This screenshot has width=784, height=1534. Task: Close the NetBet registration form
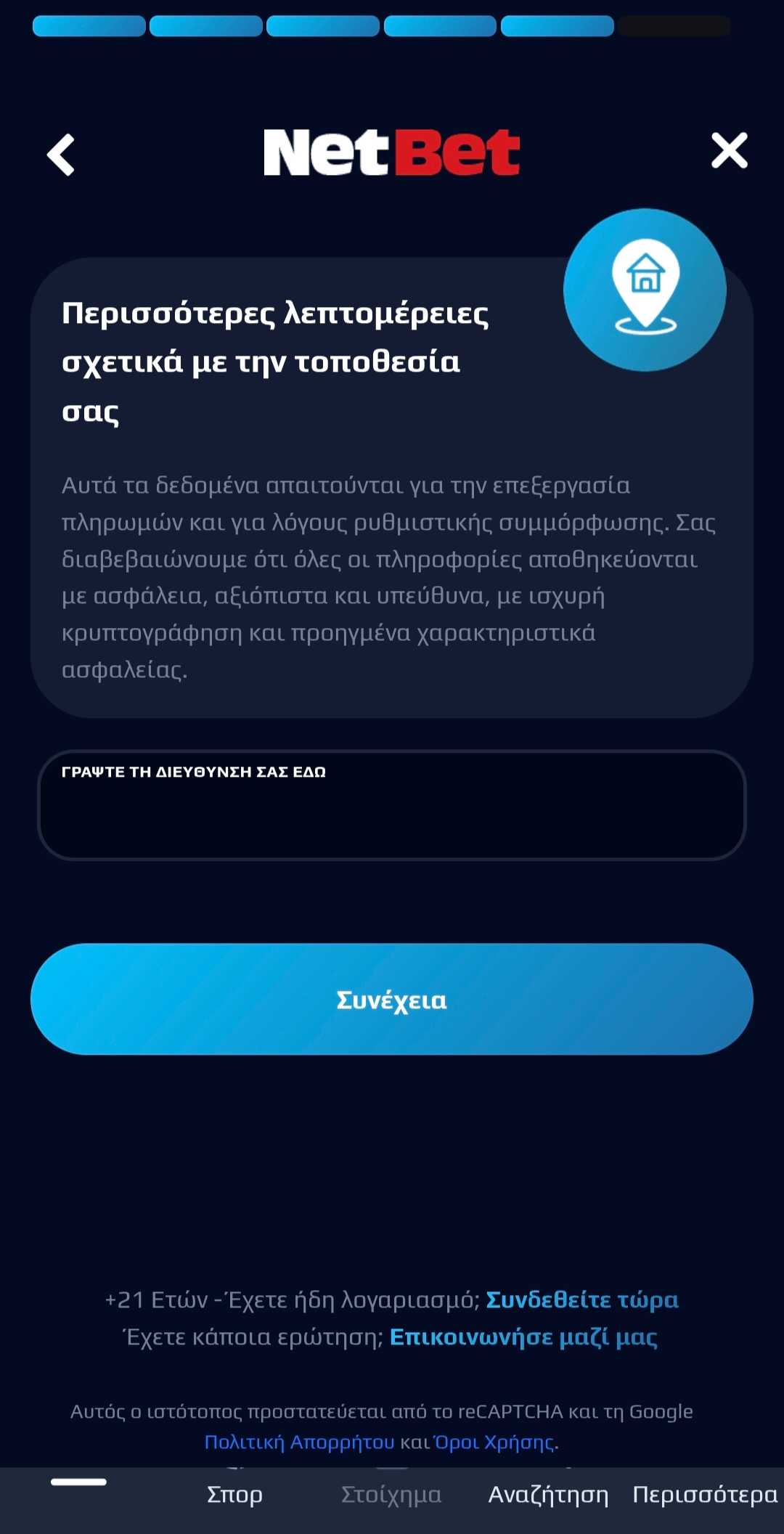coord(729,150)
